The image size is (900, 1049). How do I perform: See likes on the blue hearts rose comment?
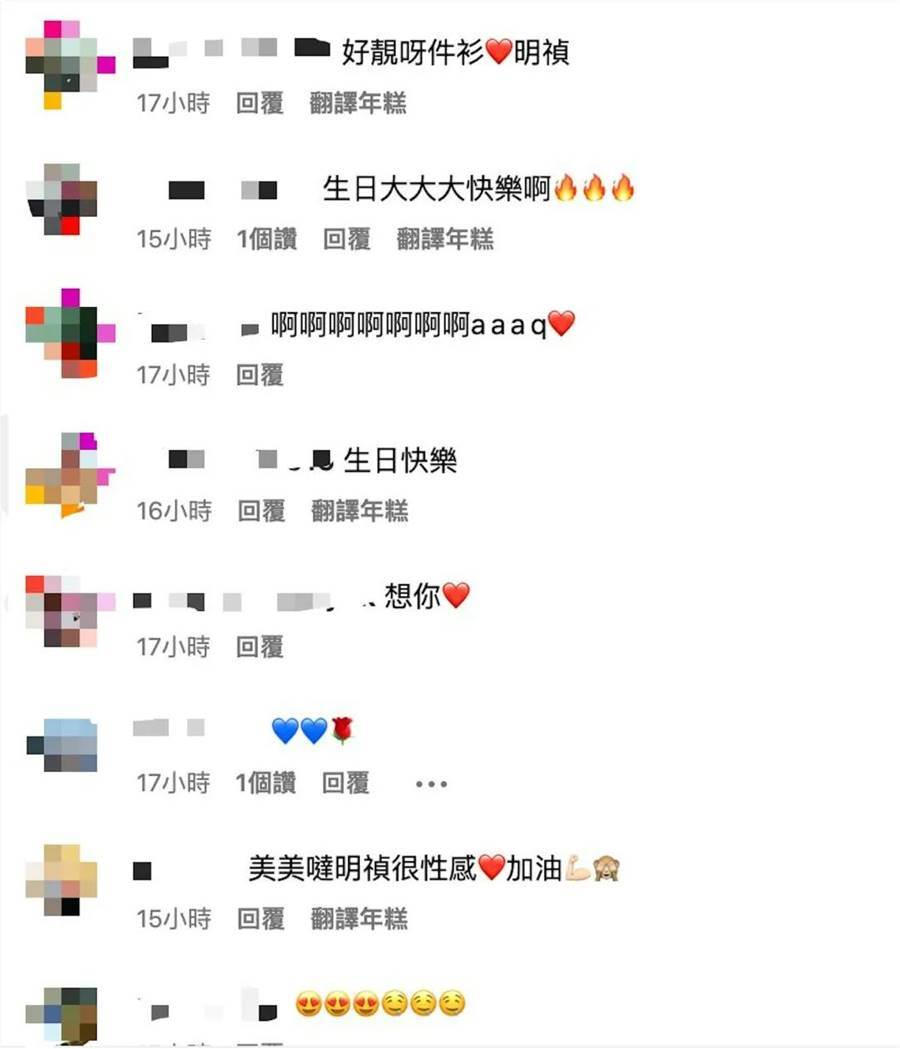pyautogui.click(x=266, y=783)
